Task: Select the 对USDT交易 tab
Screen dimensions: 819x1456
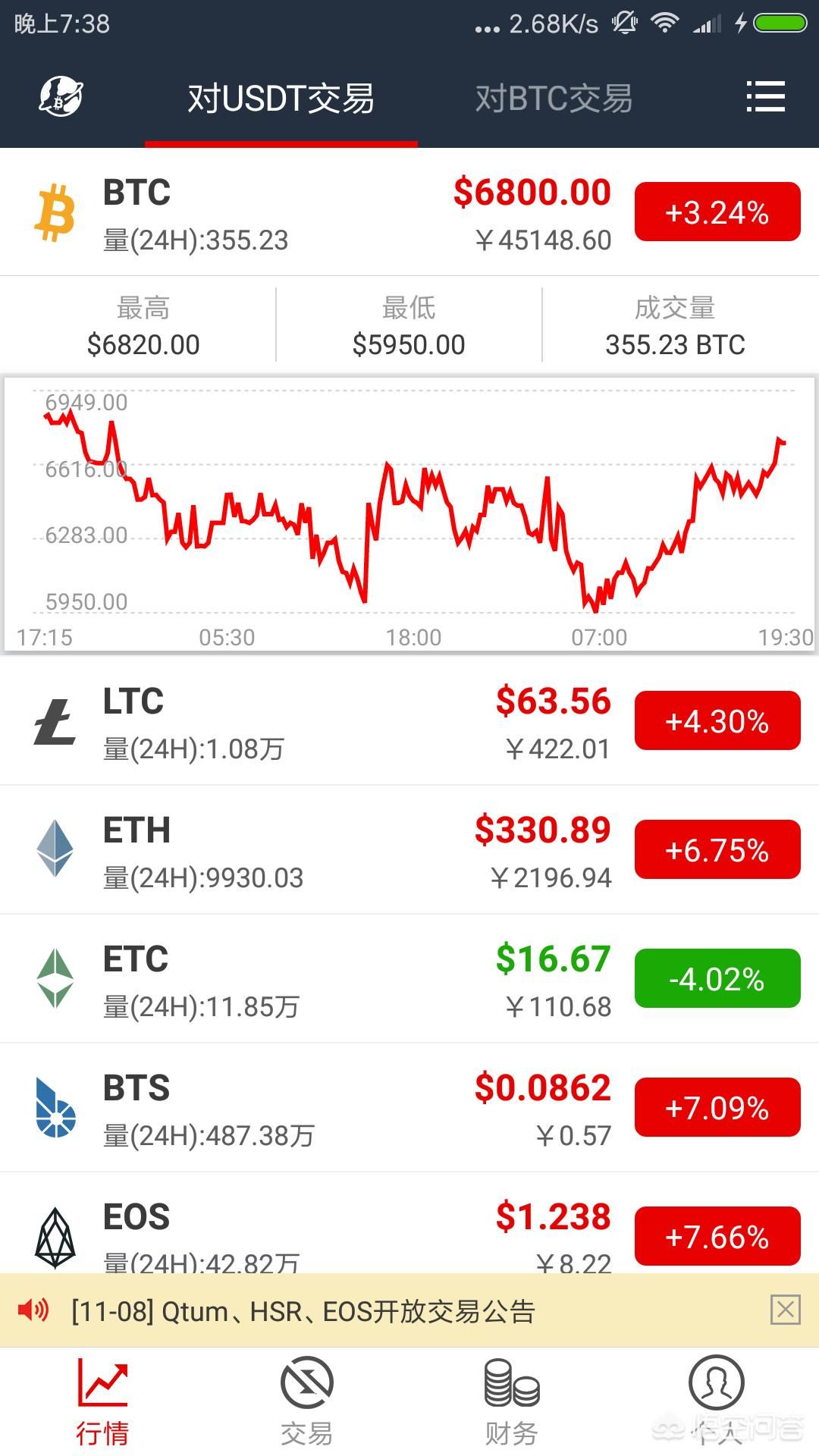Action: [281, 99]
